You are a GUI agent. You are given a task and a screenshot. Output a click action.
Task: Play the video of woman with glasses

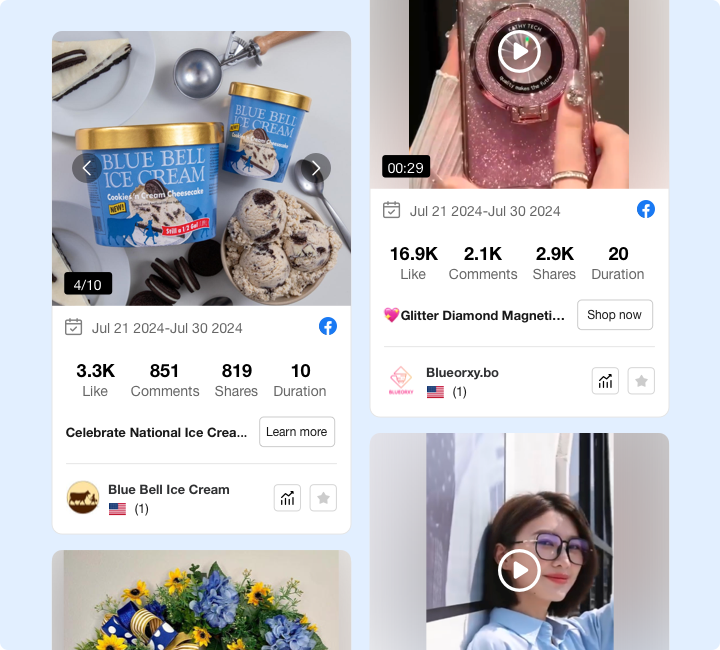519,571
